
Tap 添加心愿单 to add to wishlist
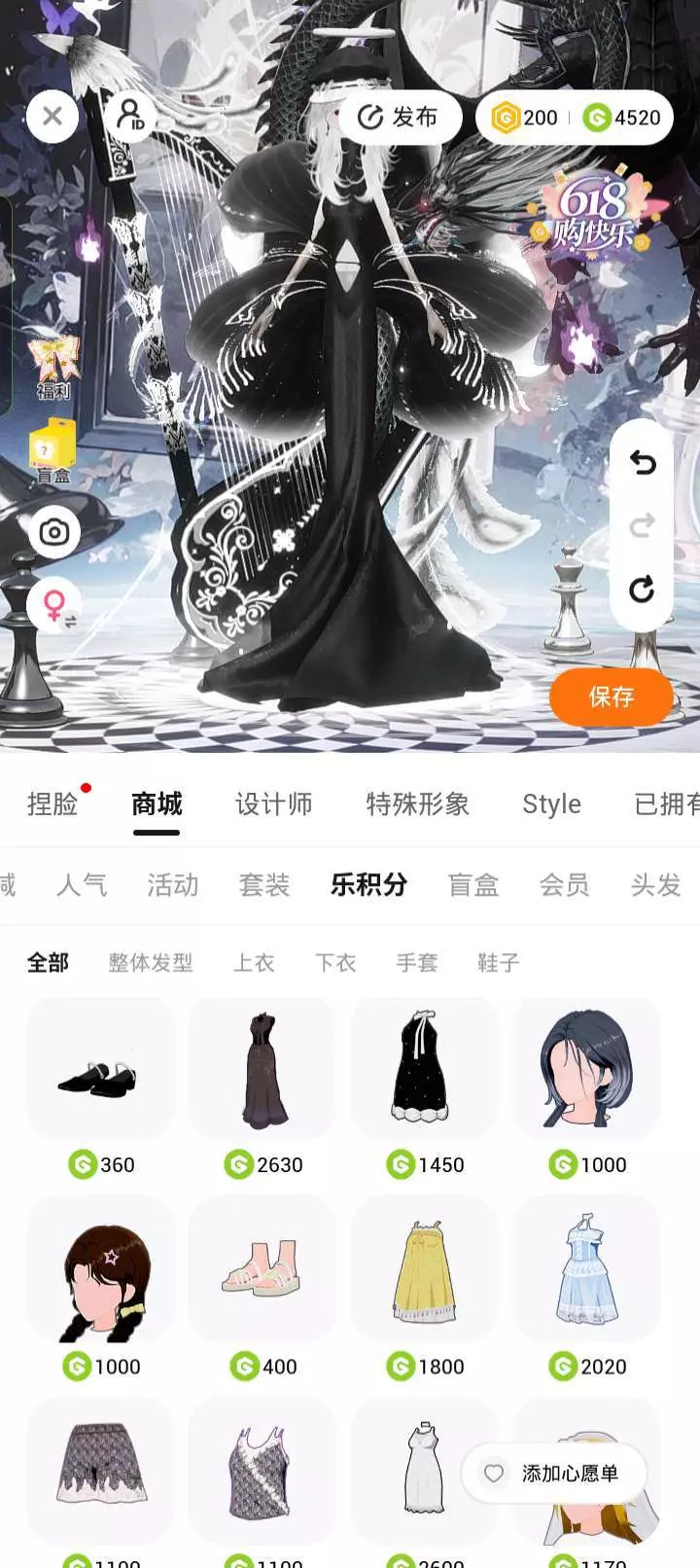(554, 1474)
